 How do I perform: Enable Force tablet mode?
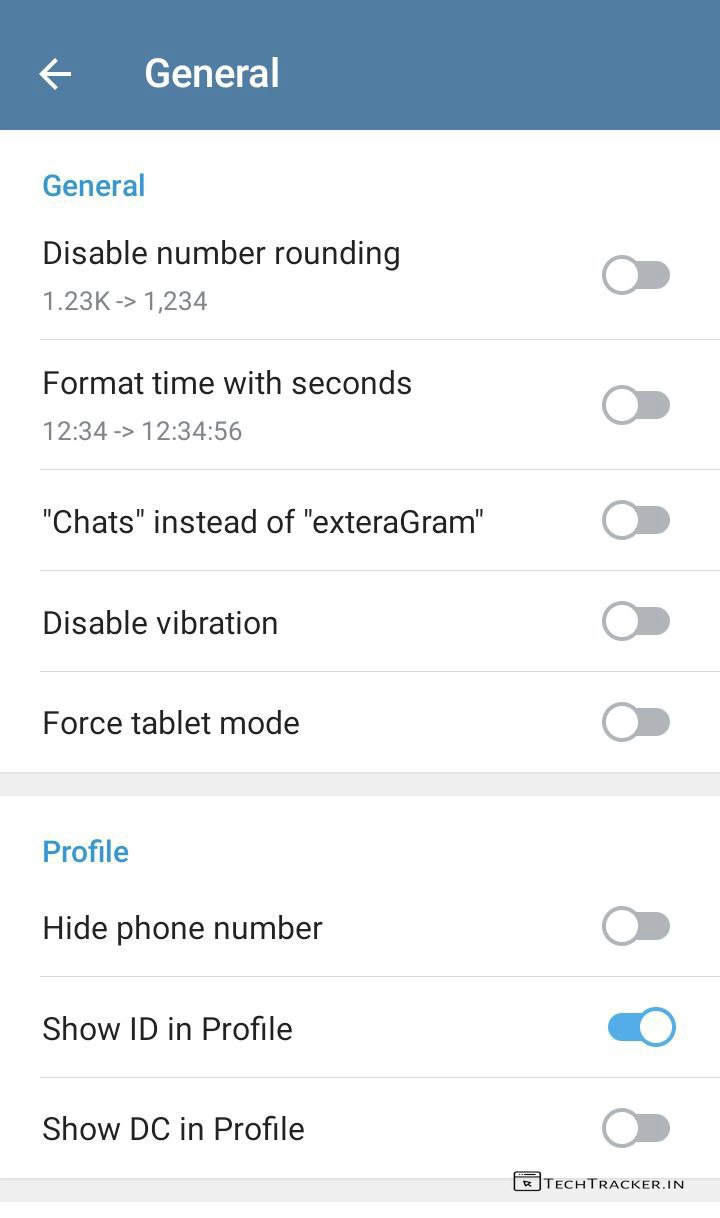click(636, 722)
